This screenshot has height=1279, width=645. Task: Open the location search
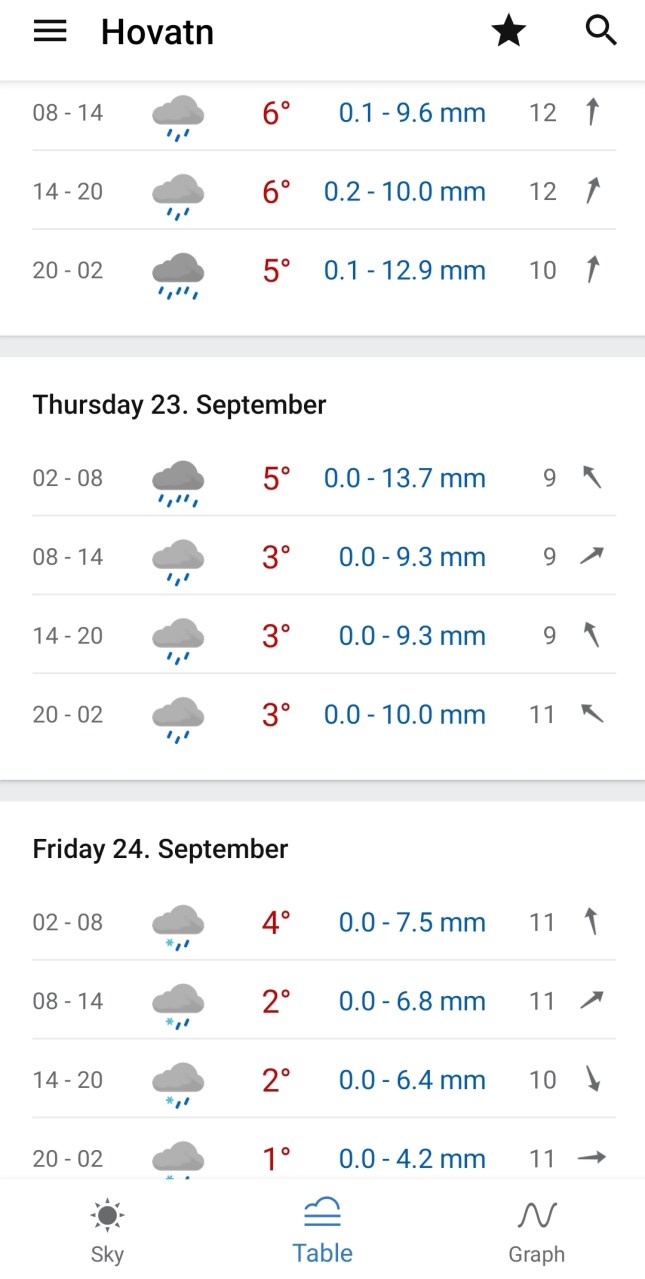point(601,32)
